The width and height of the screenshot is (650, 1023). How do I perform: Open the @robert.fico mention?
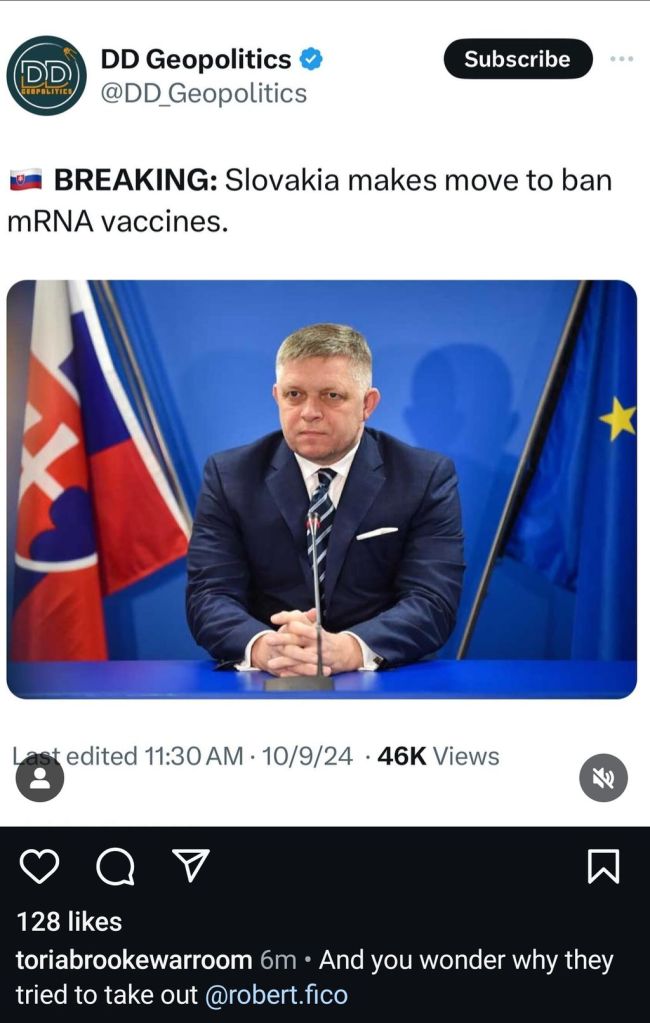point(276,996)
